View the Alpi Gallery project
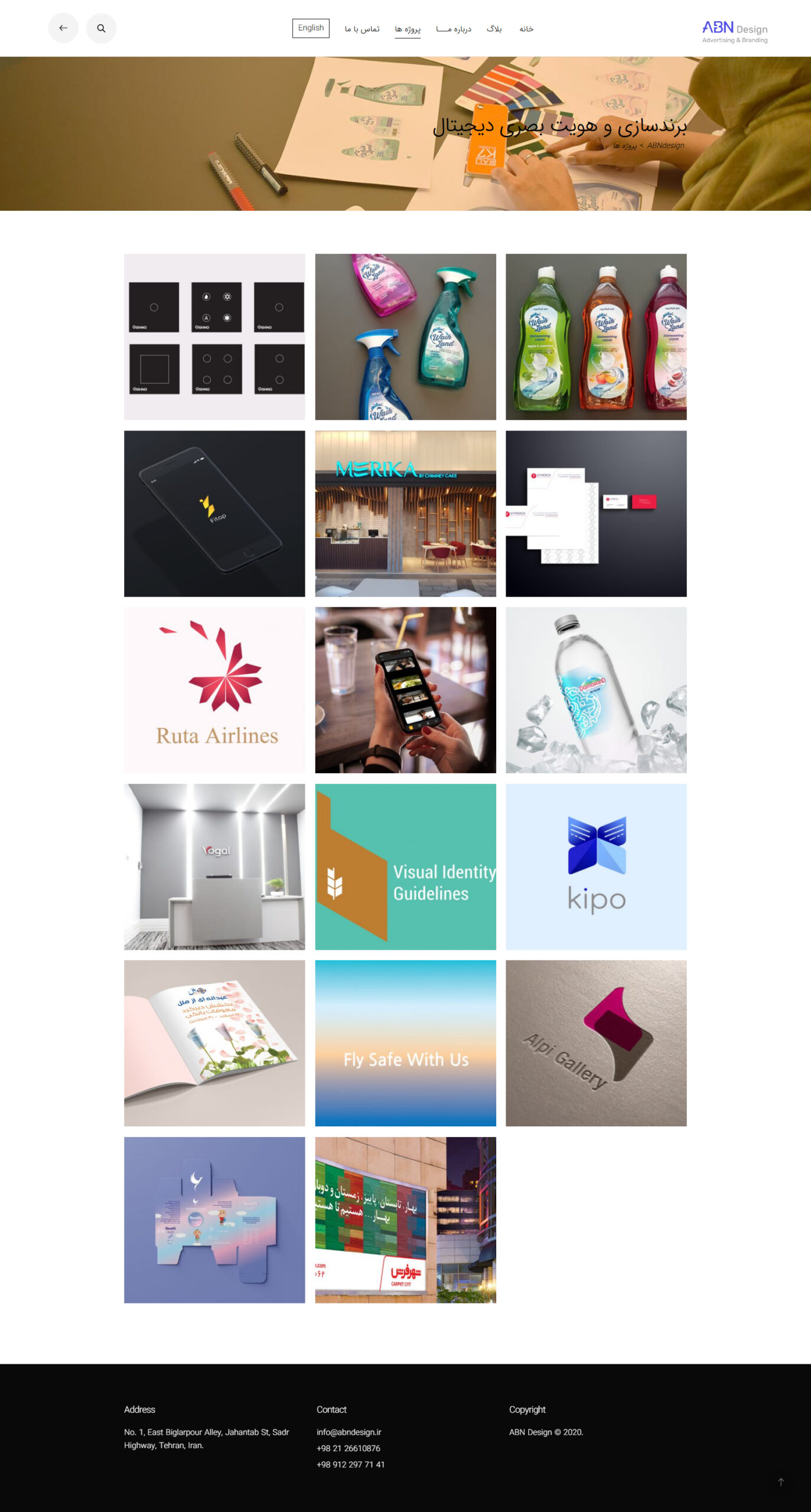This screenshot has height=1512, width=811. click(x=596, y=1042)
